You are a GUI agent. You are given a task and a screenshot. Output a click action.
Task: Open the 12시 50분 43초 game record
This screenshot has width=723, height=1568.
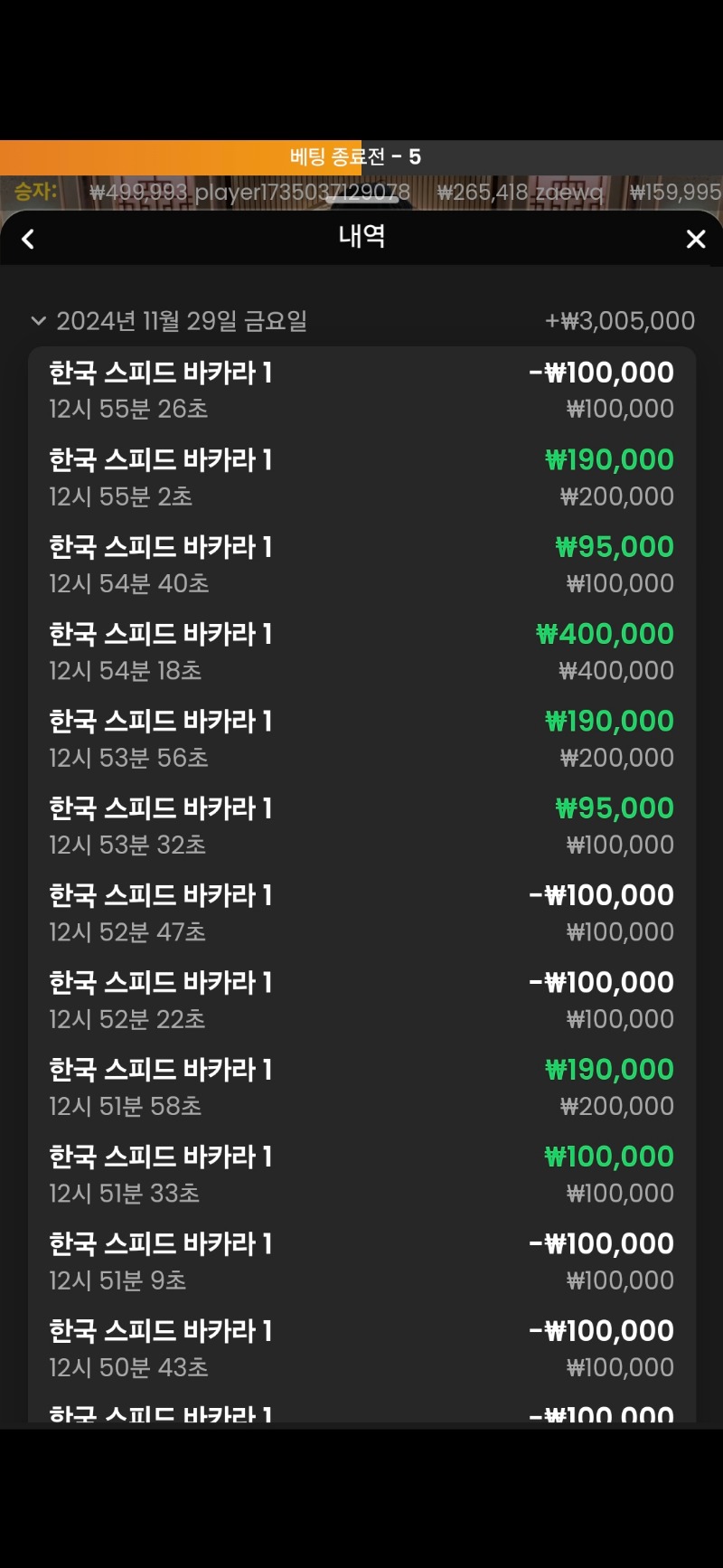pyautogui.click(x=361, y=1349)
